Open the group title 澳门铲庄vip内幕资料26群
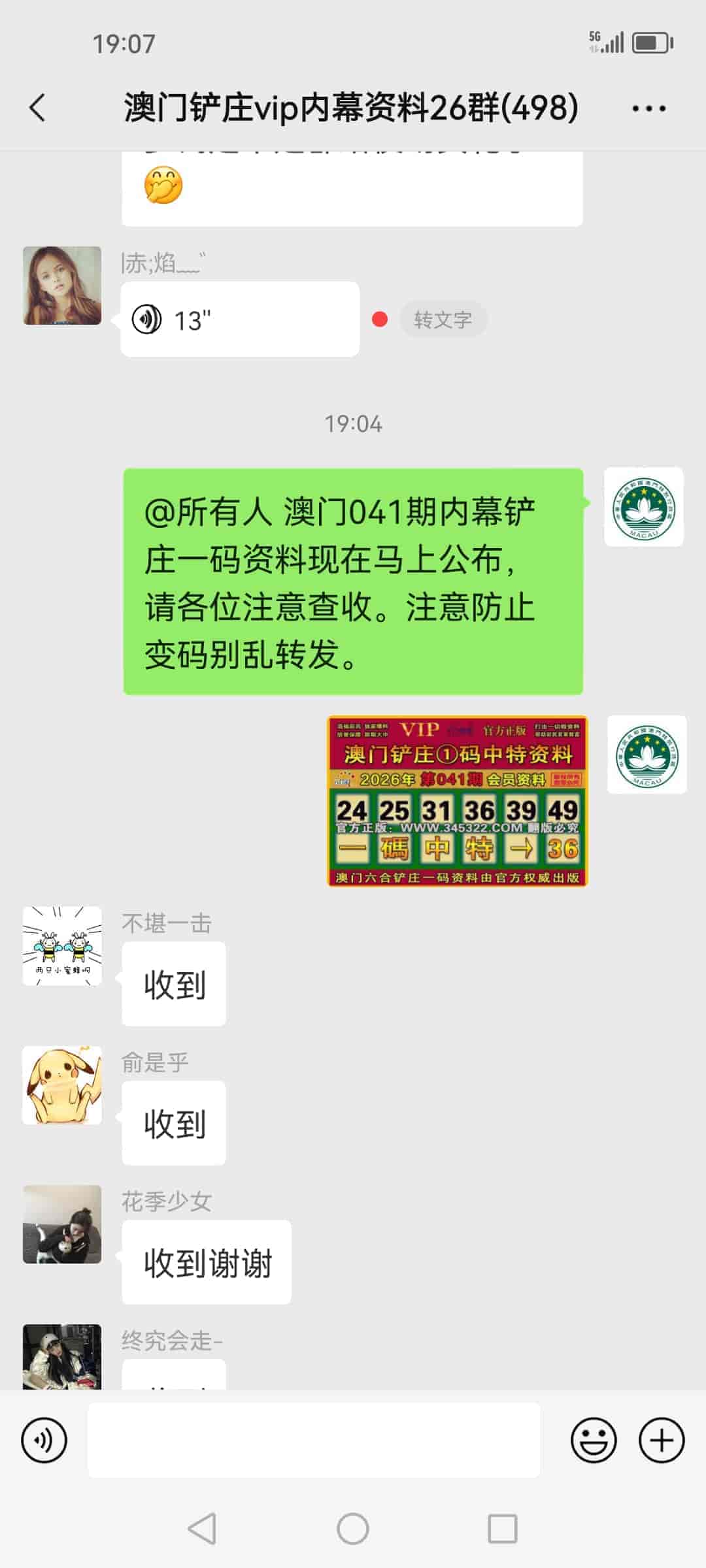The width and height of the screenshot is (706, 1568). (348, 108)
